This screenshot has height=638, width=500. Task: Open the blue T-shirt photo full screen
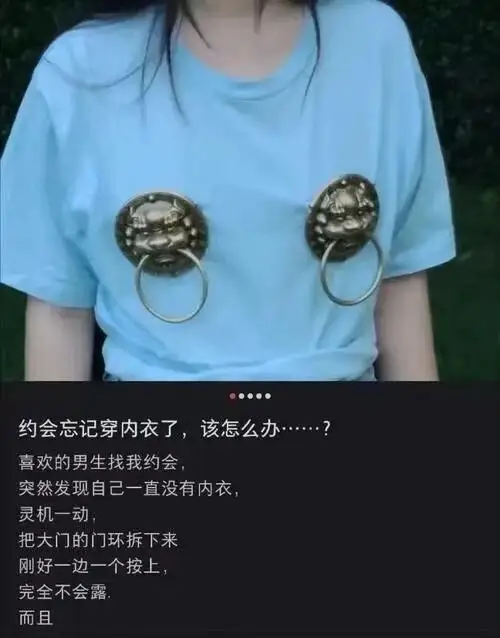tap(250, 190)
